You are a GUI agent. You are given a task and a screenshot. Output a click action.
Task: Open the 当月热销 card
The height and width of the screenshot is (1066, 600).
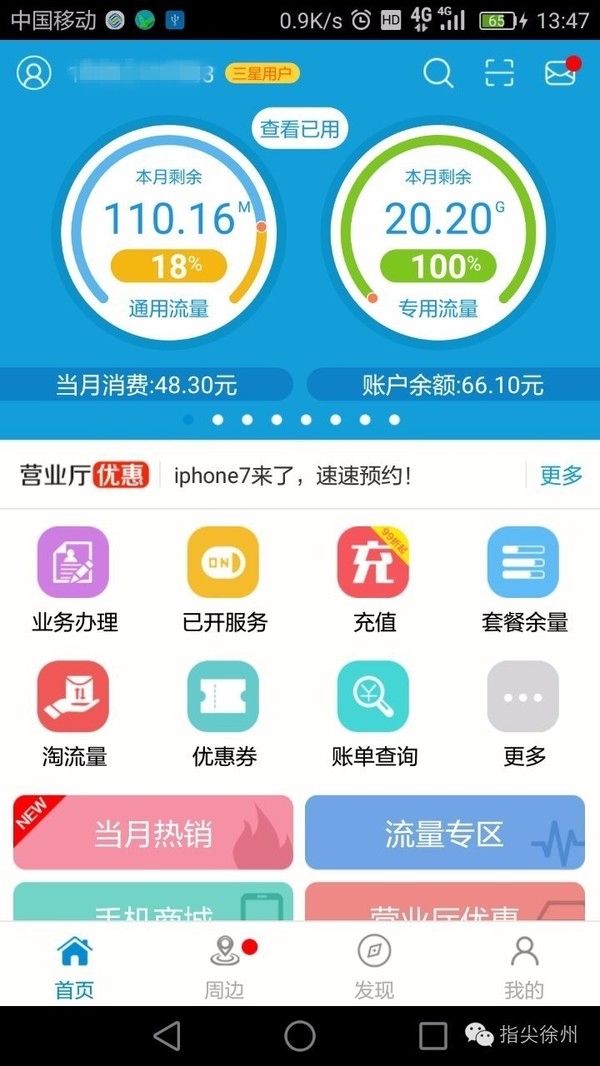tap(153, 833)
